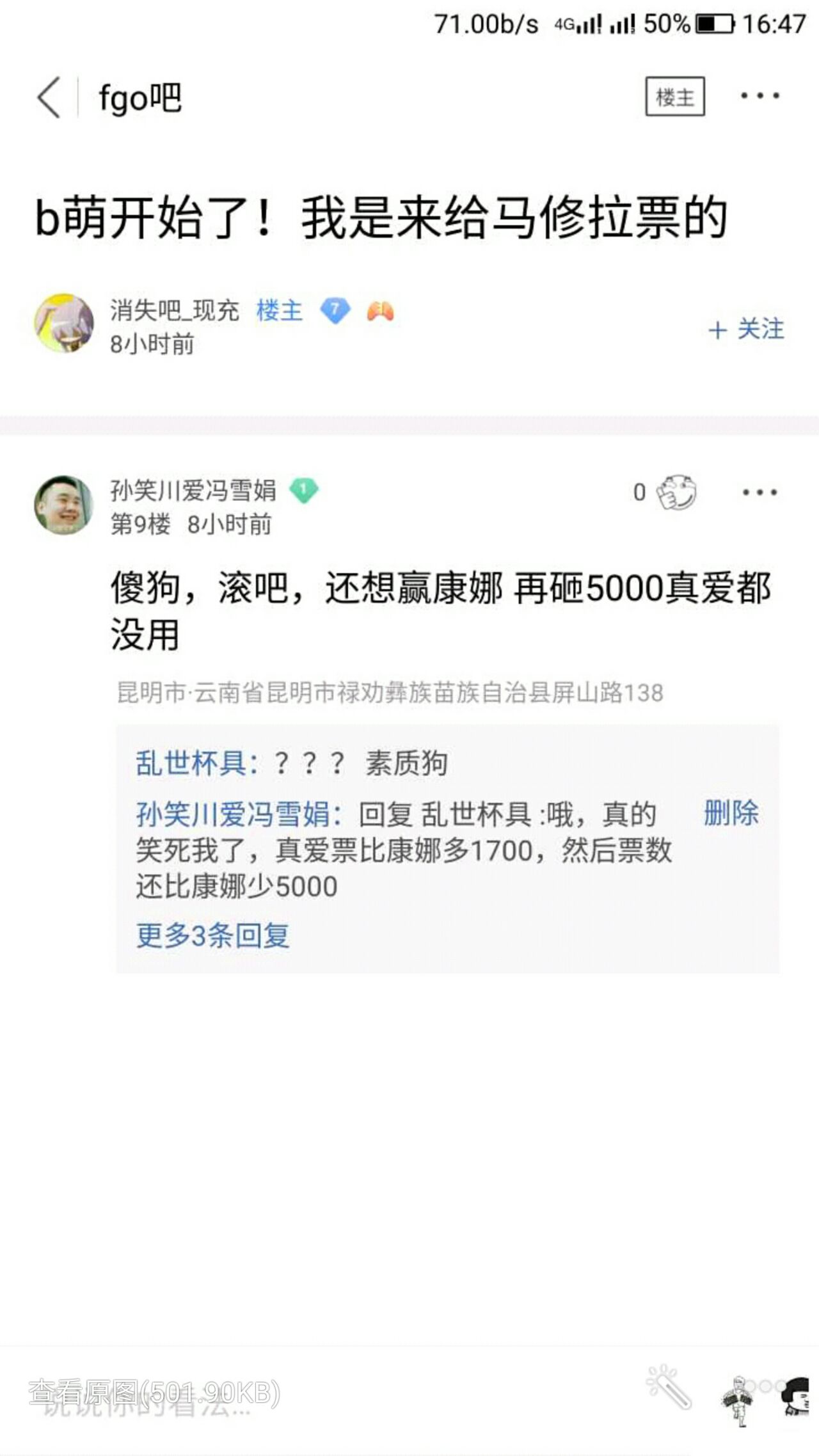The width and height of the screenshot is (819, 1456).
Task: Filter posts to 楼主 only
Action: (674, 97)
